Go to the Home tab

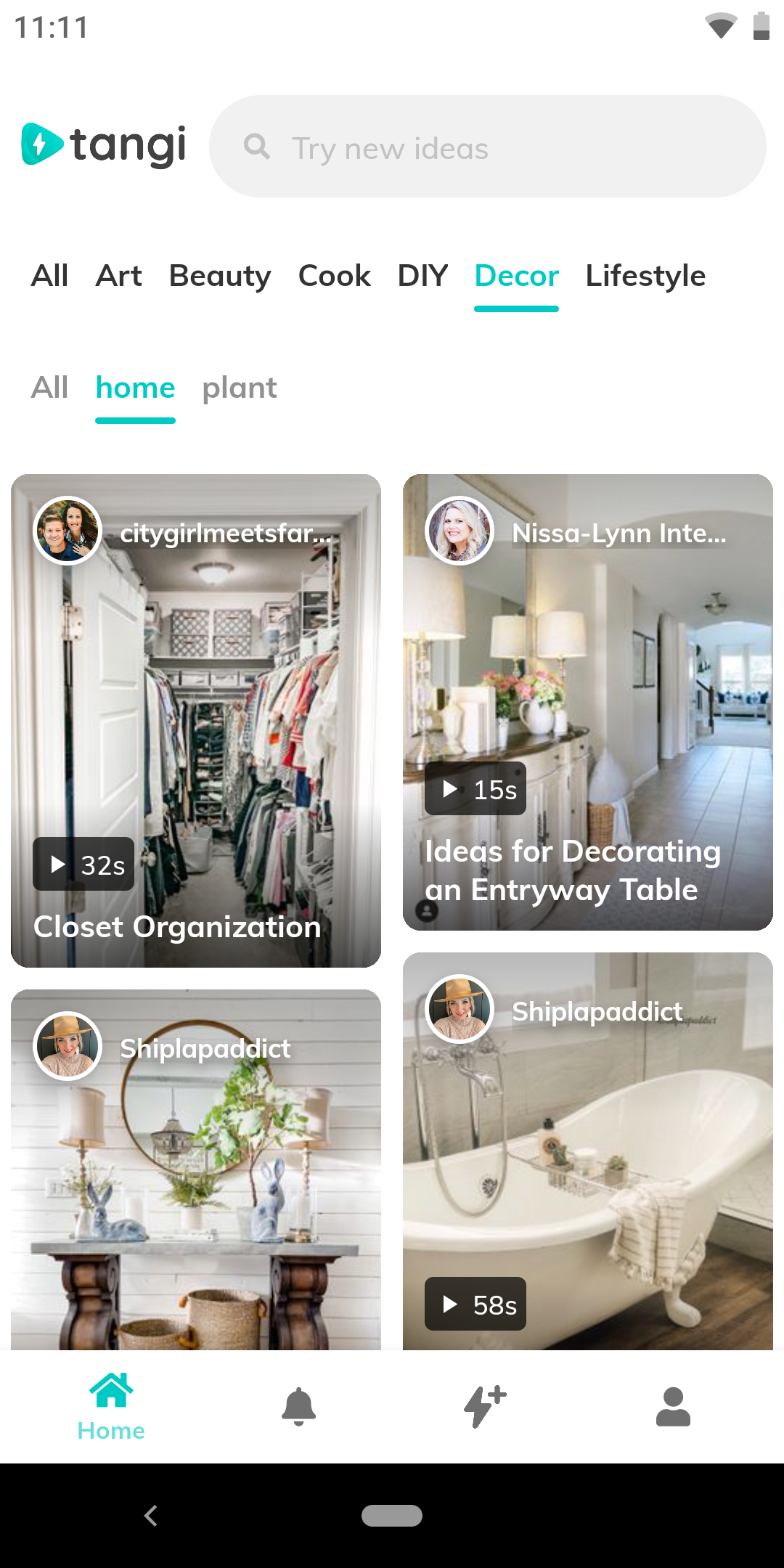click(x=111, y=1407)
